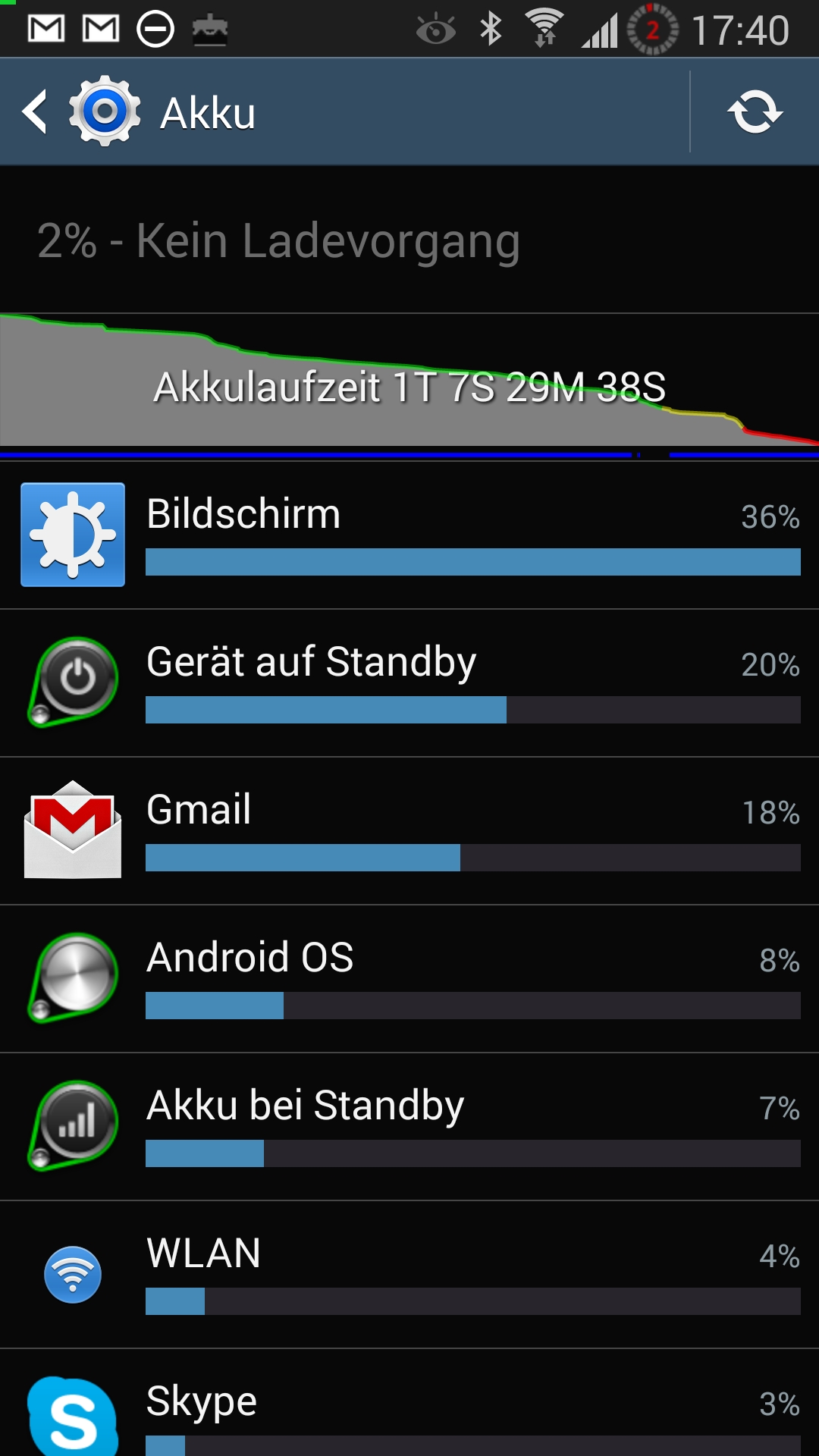The width and height of the screenshot is (819, 1456).
Task: Open Akku bei Standby details
Action: (409, 1127)
